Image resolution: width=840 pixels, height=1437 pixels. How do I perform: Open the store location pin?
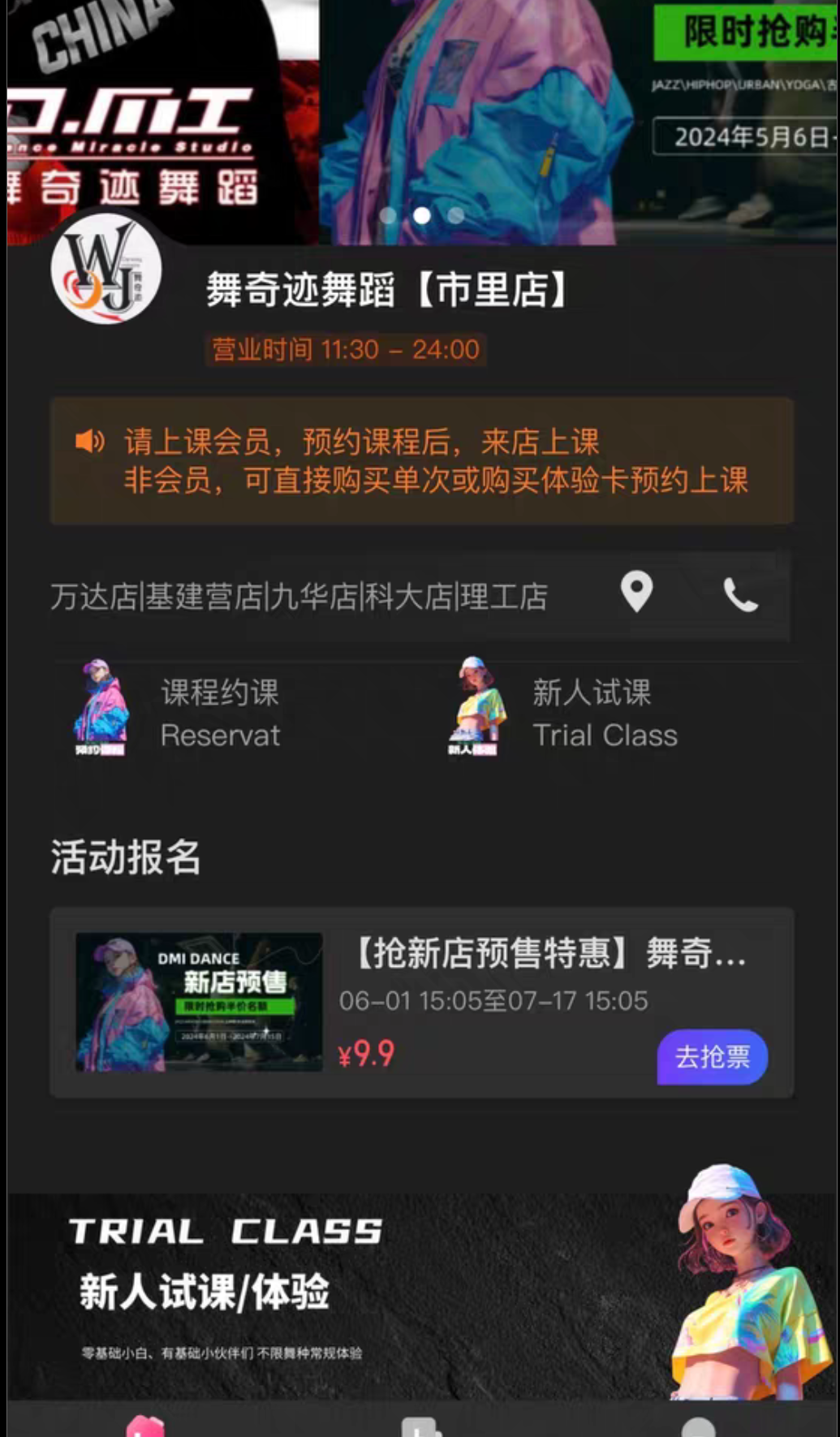click(636, 592)
